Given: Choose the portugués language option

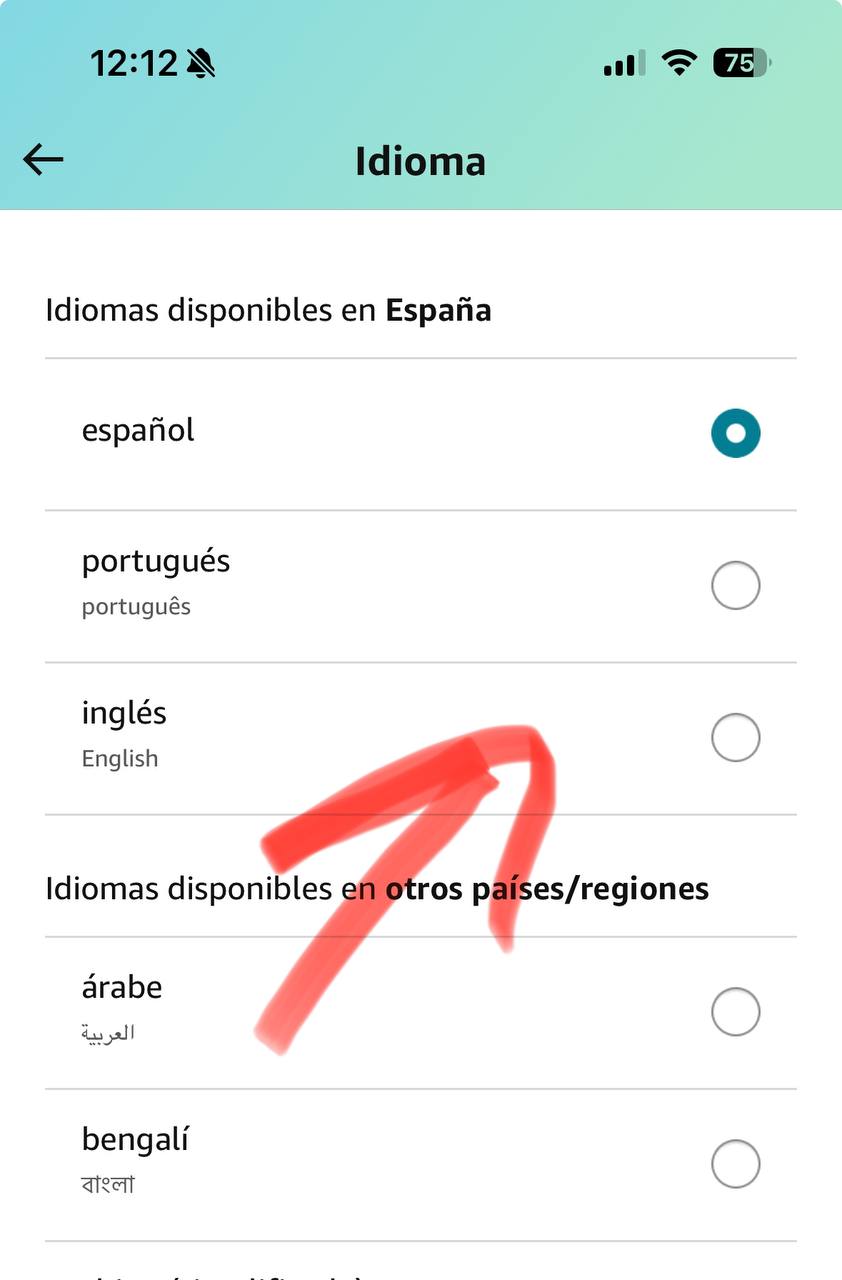Looking at the screenshot, I should tap(735, 586).
